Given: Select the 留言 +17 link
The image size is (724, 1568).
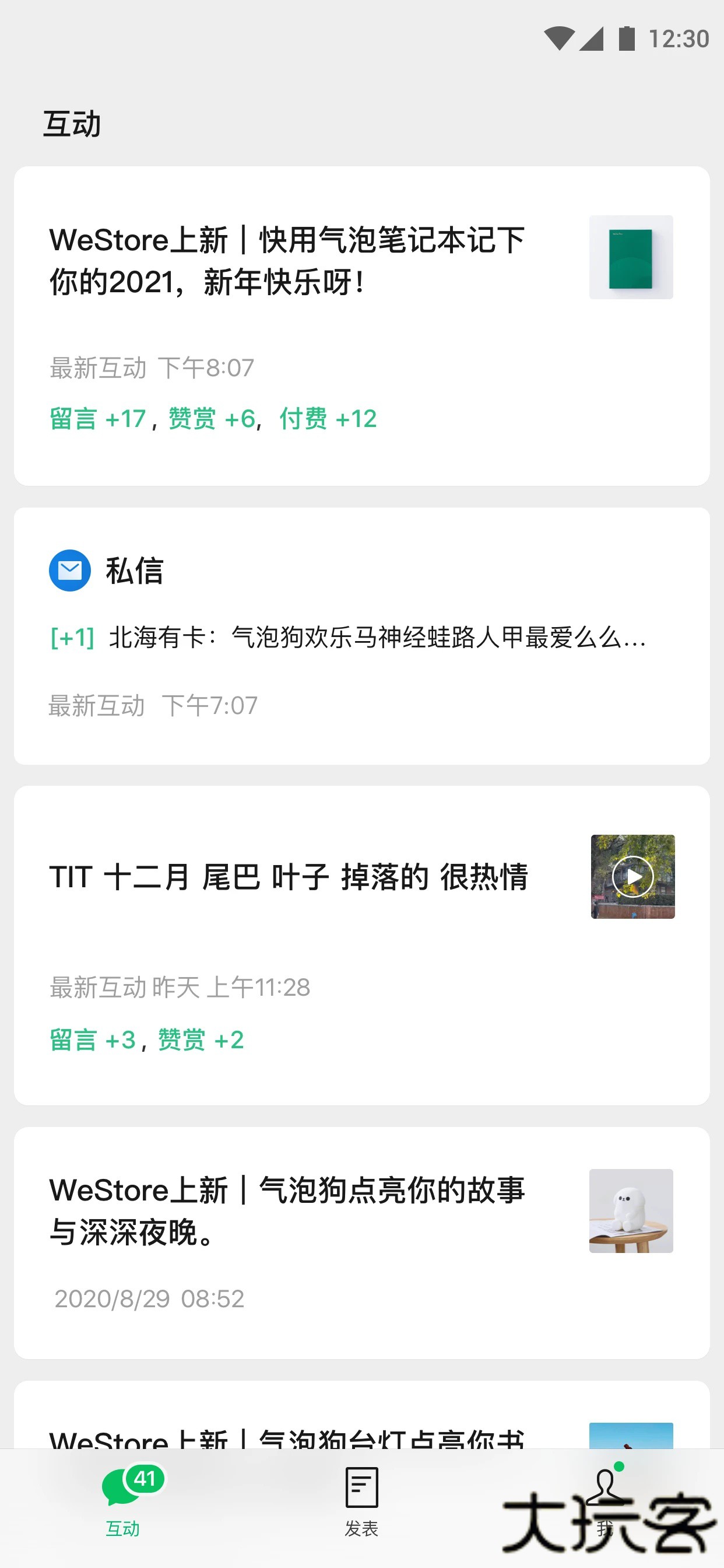Looking at the screenshot, I should pyautogui.click(x=97, y=418).
